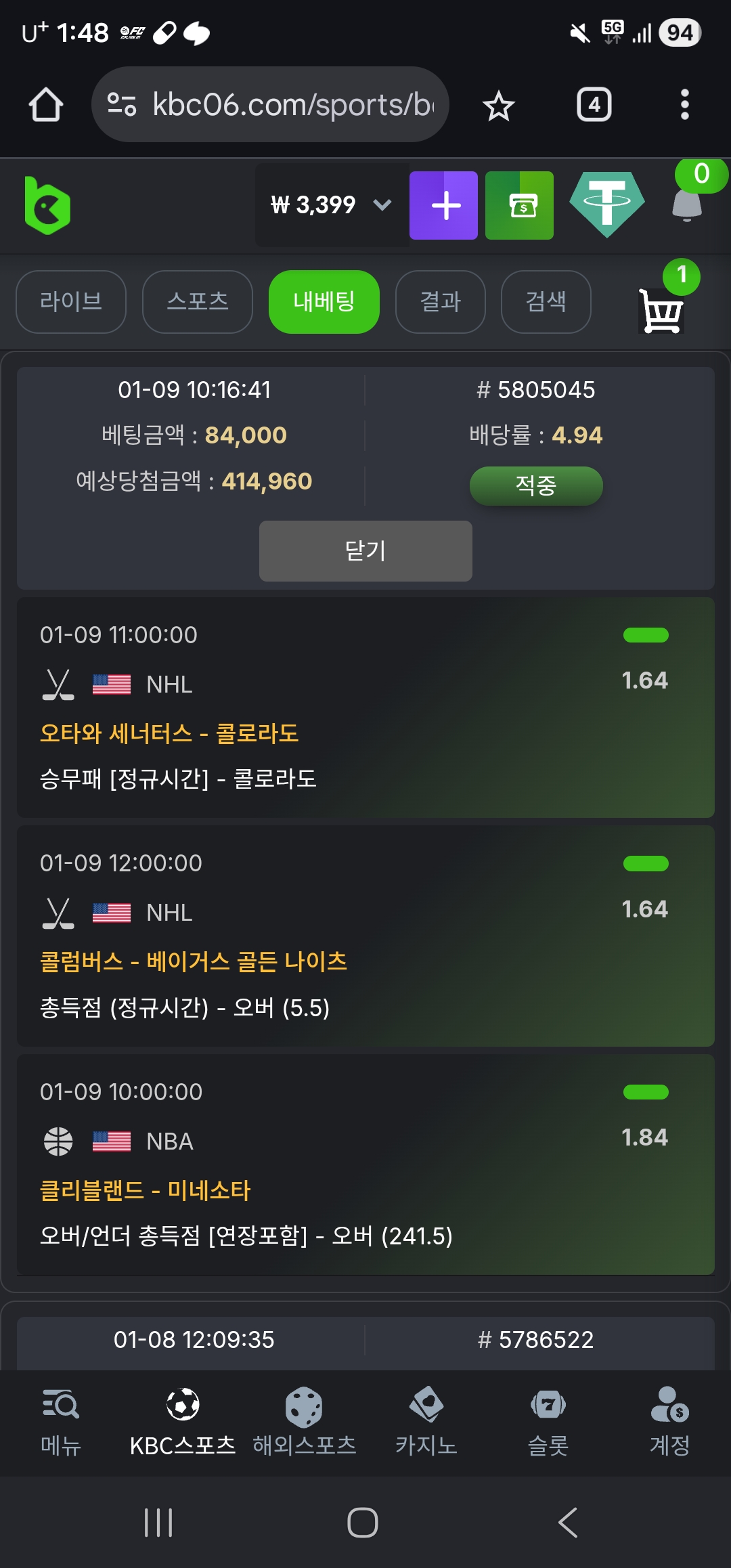Open the 검색 tab
731x1568 pixels.
click(546, 302)
